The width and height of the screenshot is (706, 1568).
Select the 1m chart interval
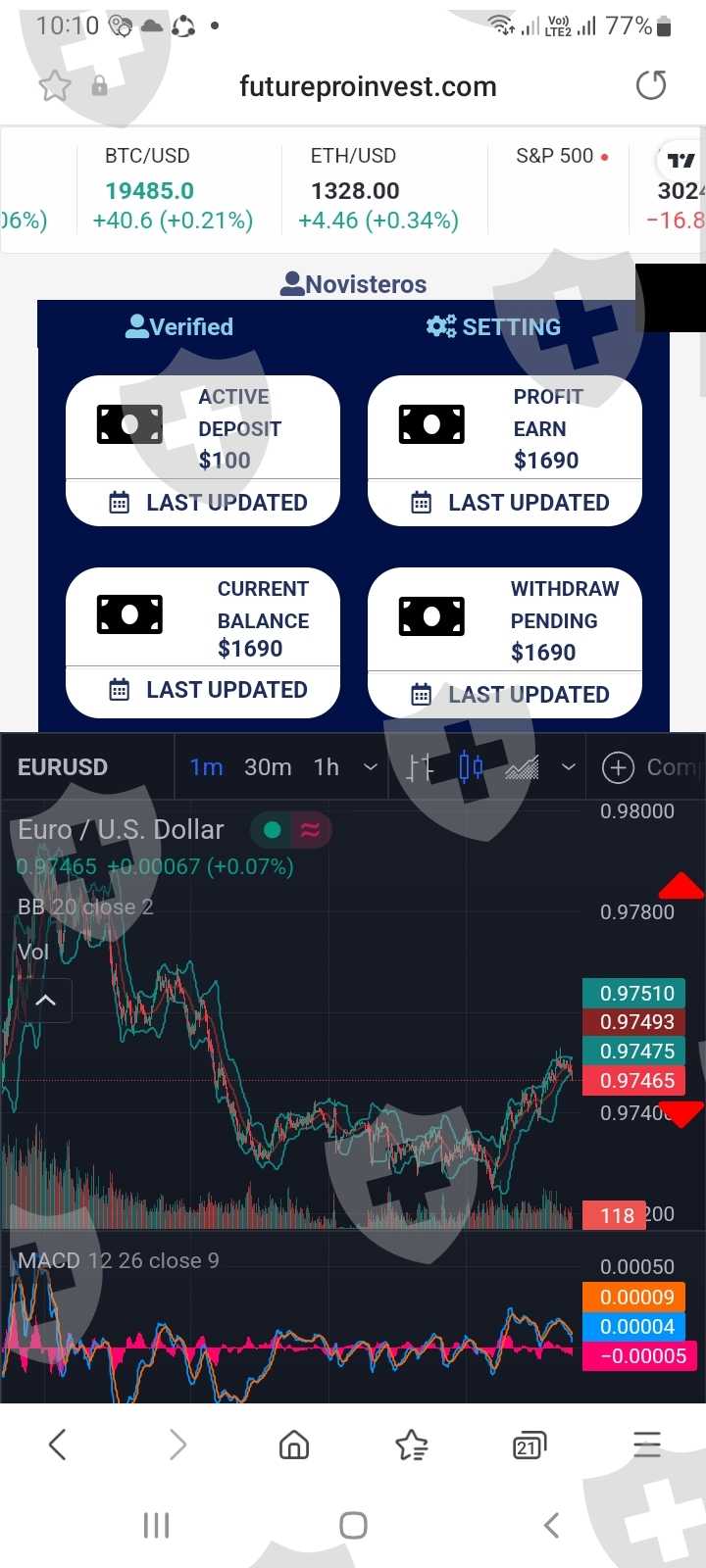(x=206, y=767)
